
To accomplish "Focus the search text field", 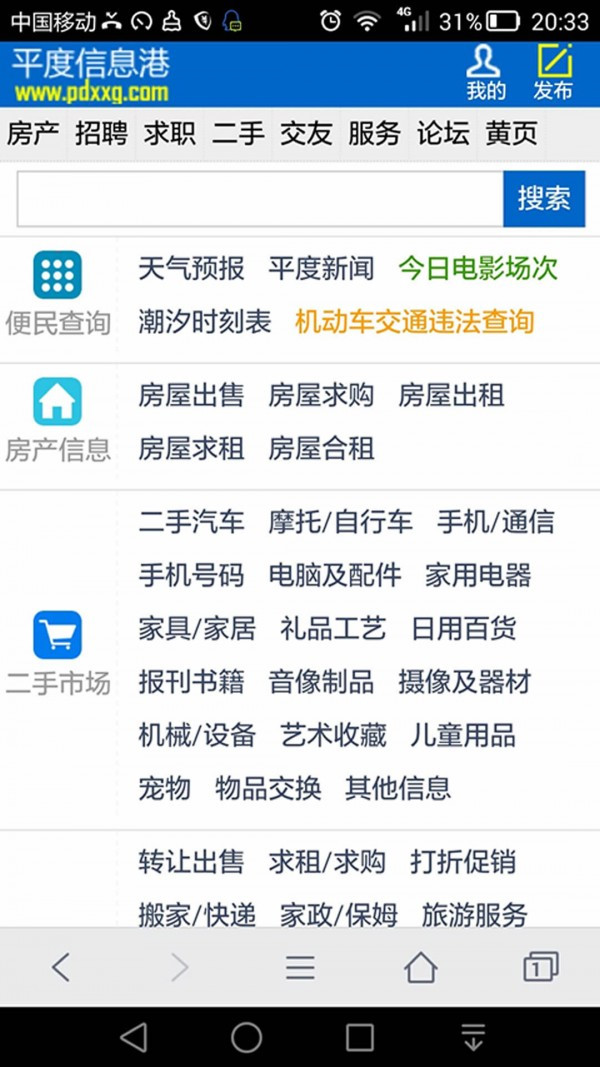I will [259, 198].
